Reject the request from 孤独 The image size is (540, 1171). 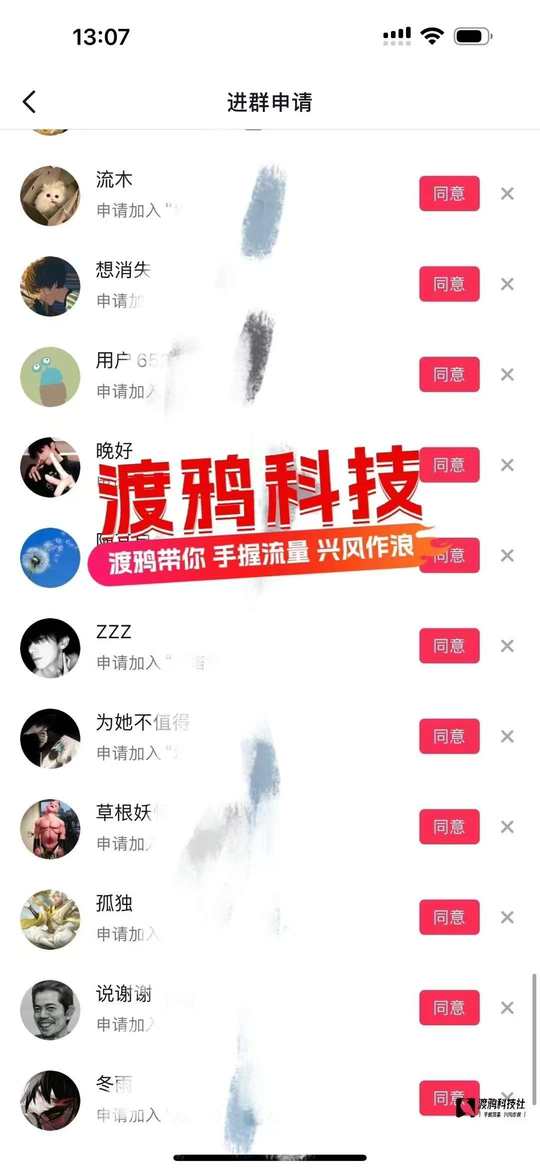[x=507, y=916]
